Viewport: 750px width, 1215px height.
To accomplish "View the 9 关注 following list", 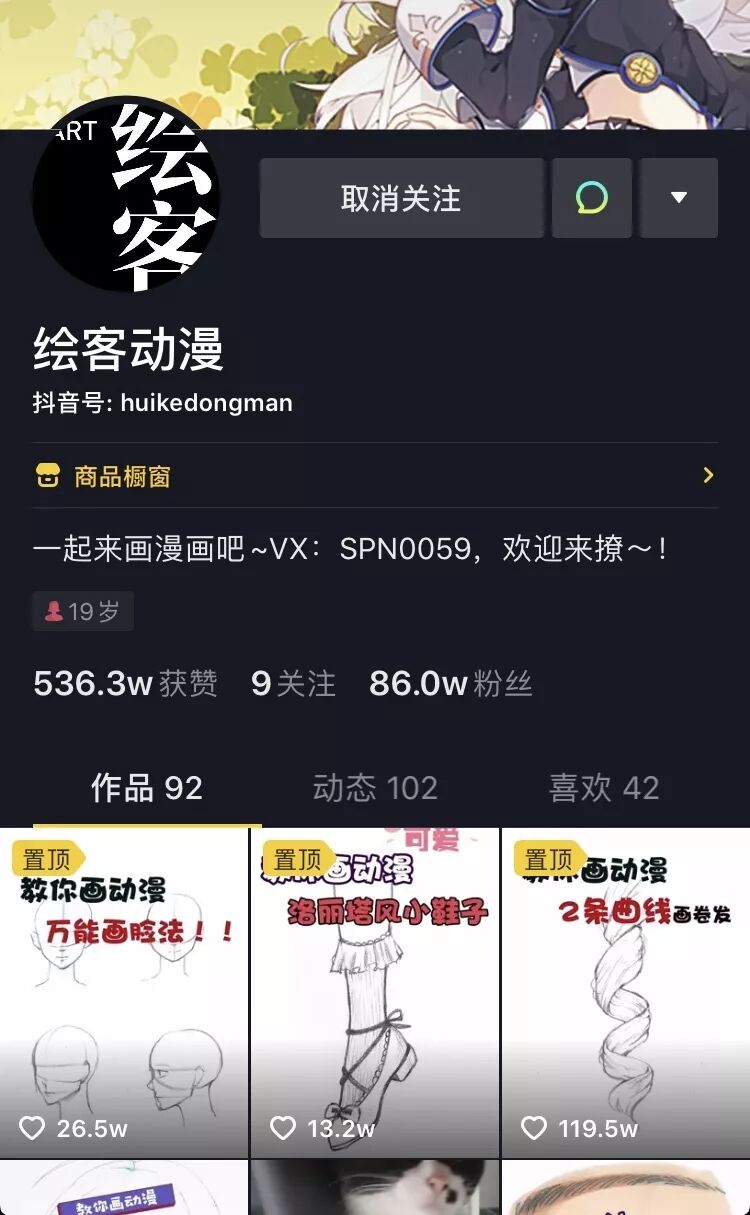I will coord(293,684).
